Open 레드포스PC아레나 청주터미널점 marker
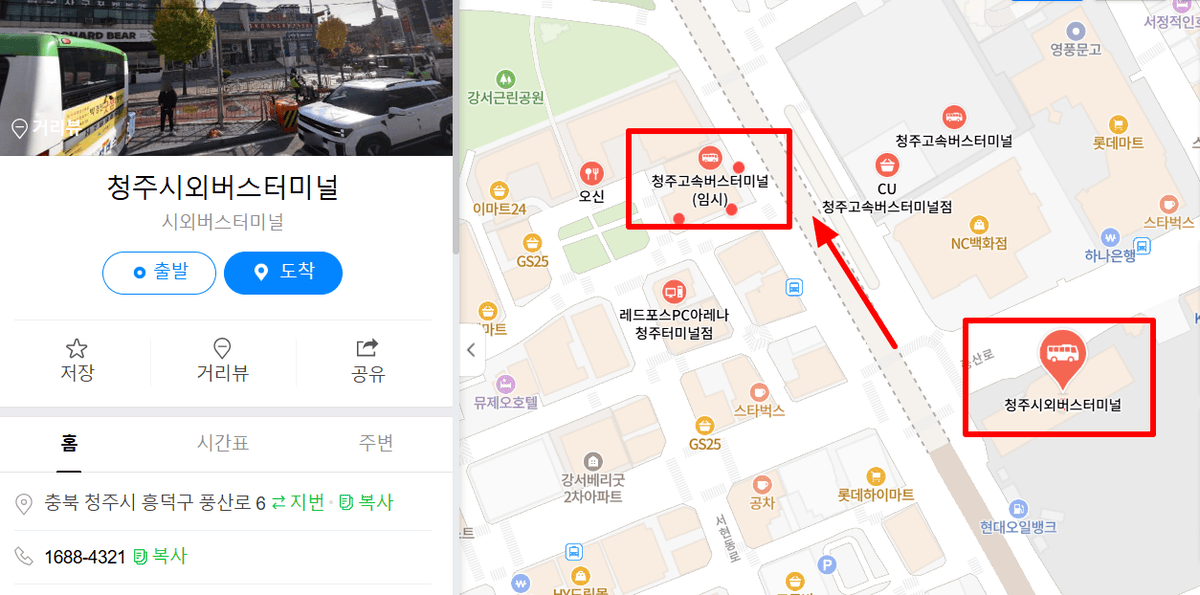1200x595 pixels. coord(674,291)
